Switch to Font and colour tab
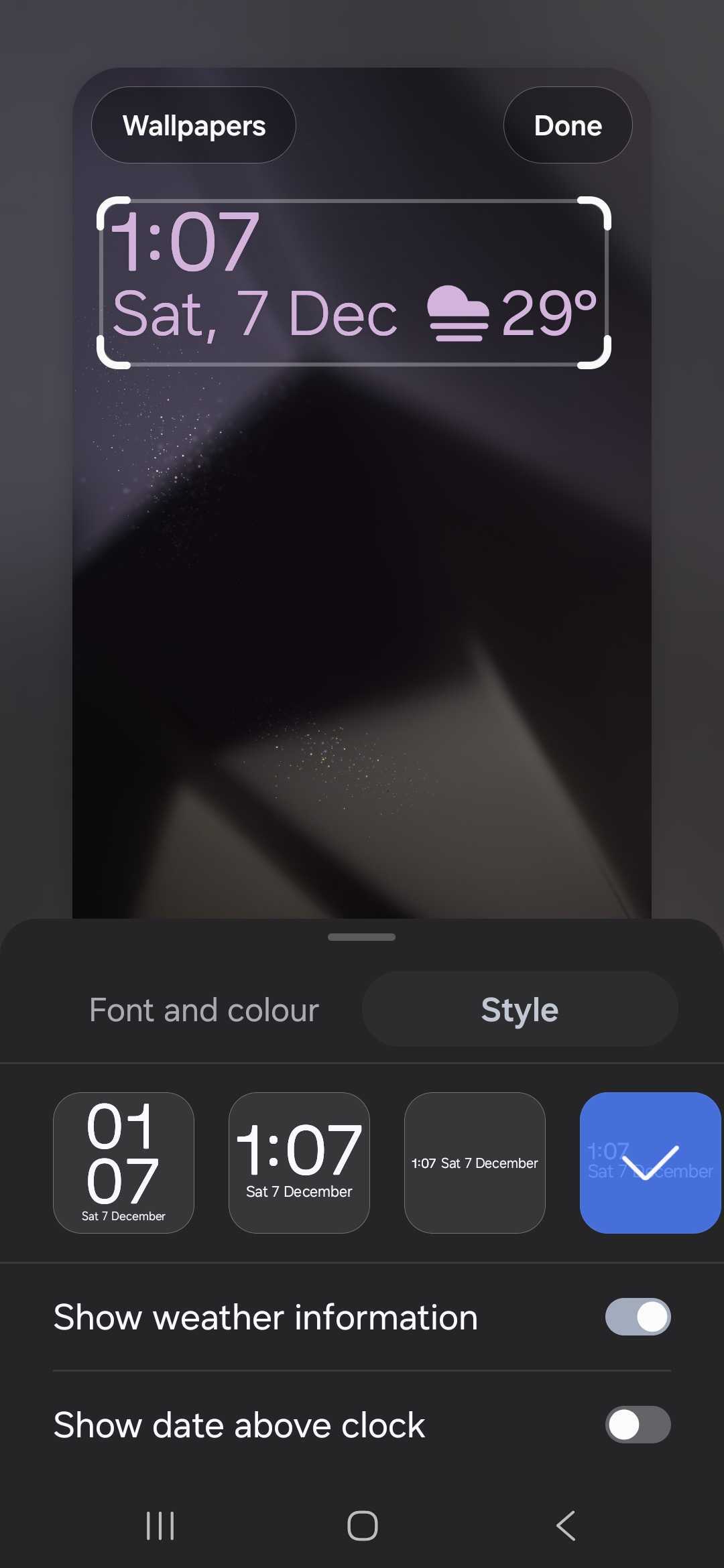 point(204,1010)
